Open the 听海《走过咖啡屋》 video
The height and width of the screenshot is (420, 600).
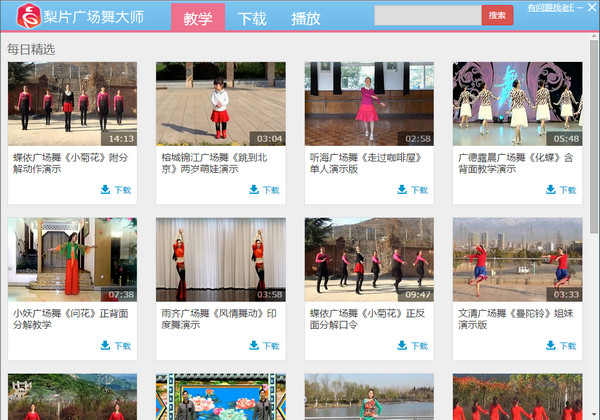[x=369, y=104]
